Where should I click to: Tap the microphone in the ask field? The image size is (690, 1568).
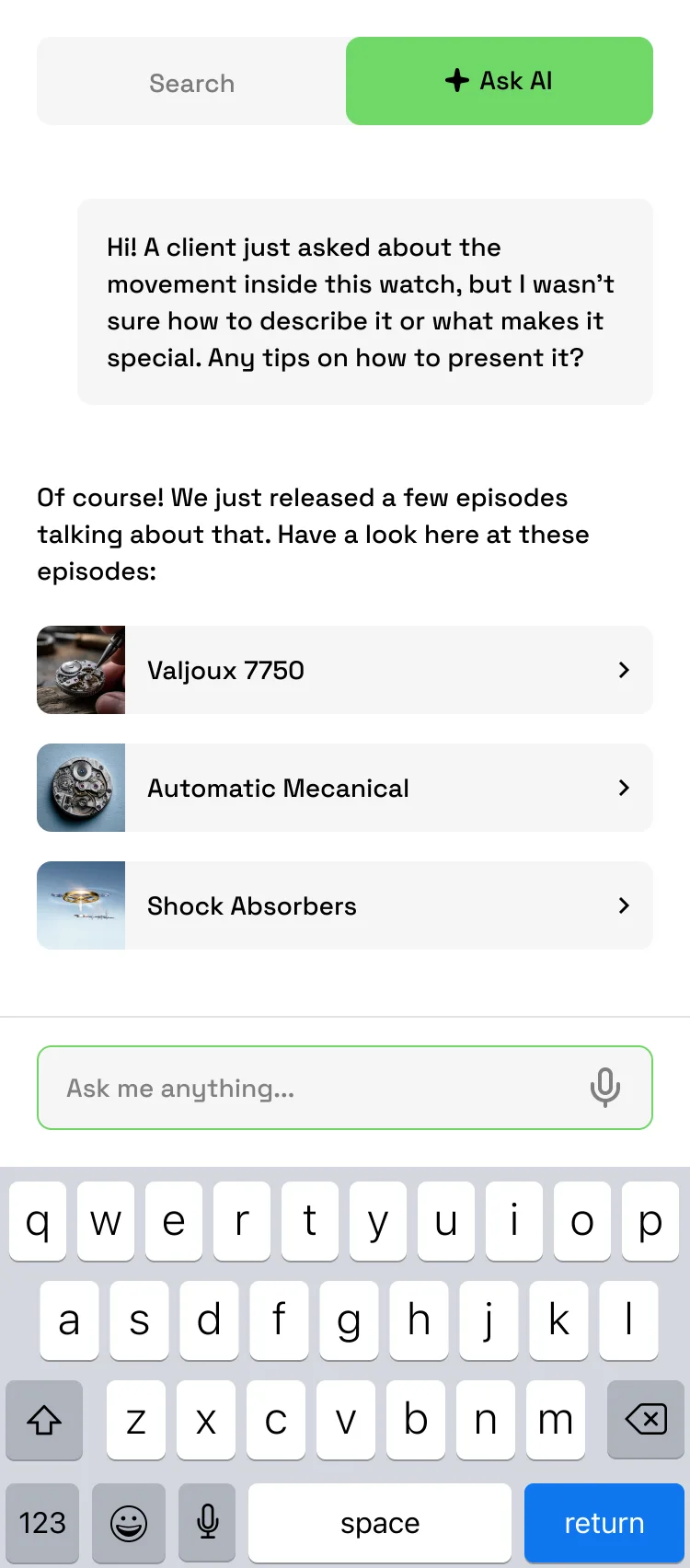coord(604,1088)
